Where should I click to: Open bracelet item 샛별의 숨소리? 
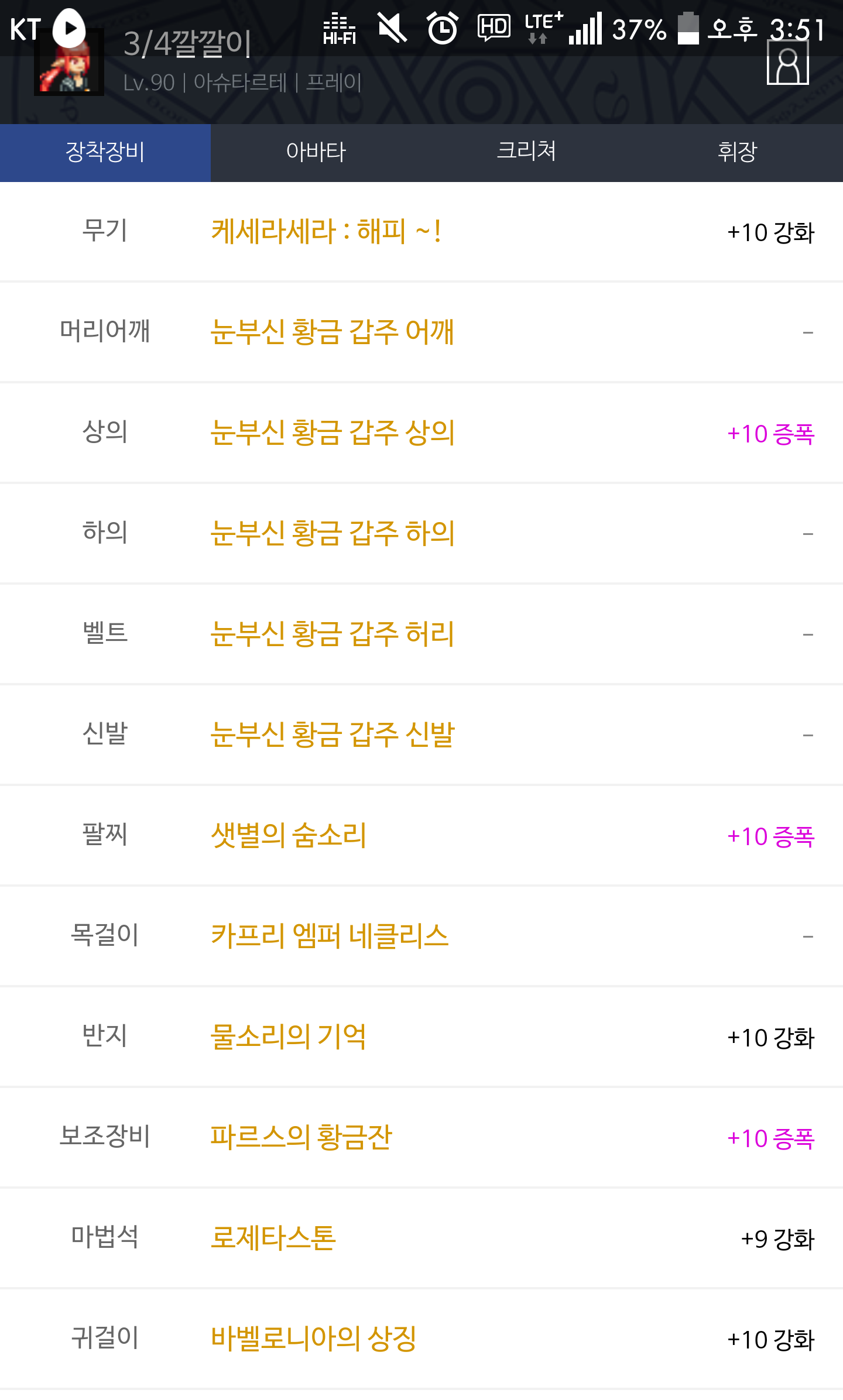288,836
